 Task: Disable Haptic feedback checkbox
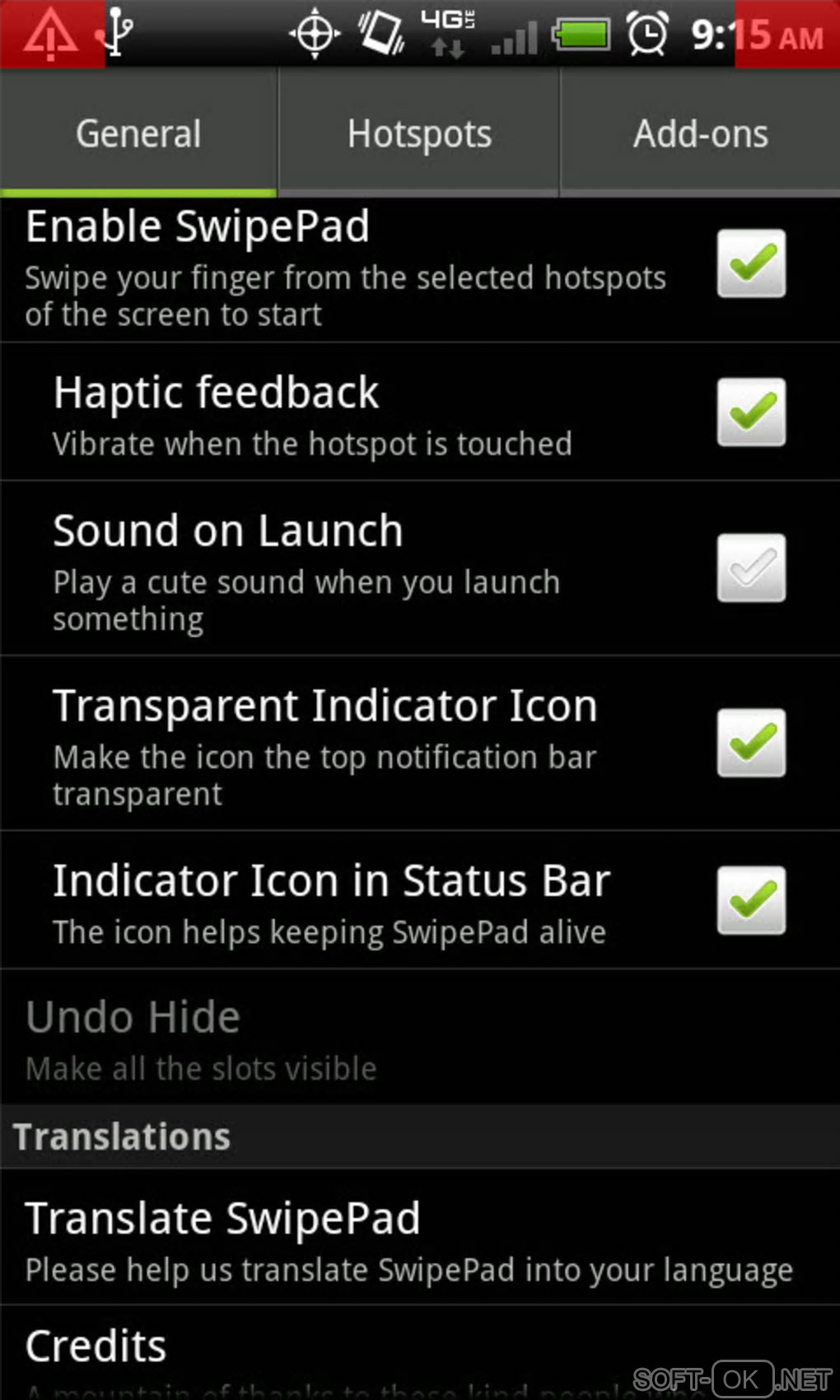(x=750, y=412)
